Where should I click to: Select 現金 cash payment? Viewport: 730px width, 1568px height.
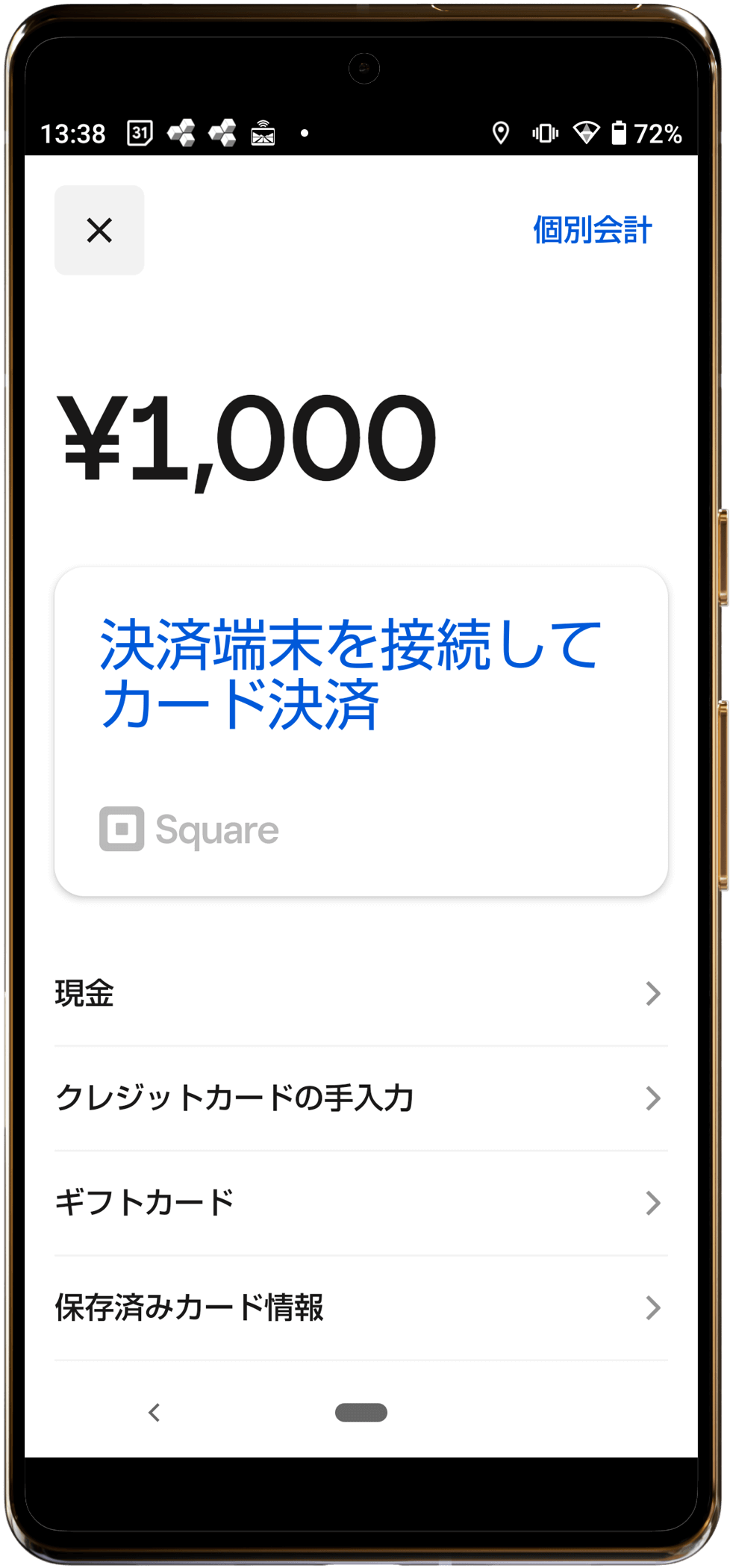361,994
